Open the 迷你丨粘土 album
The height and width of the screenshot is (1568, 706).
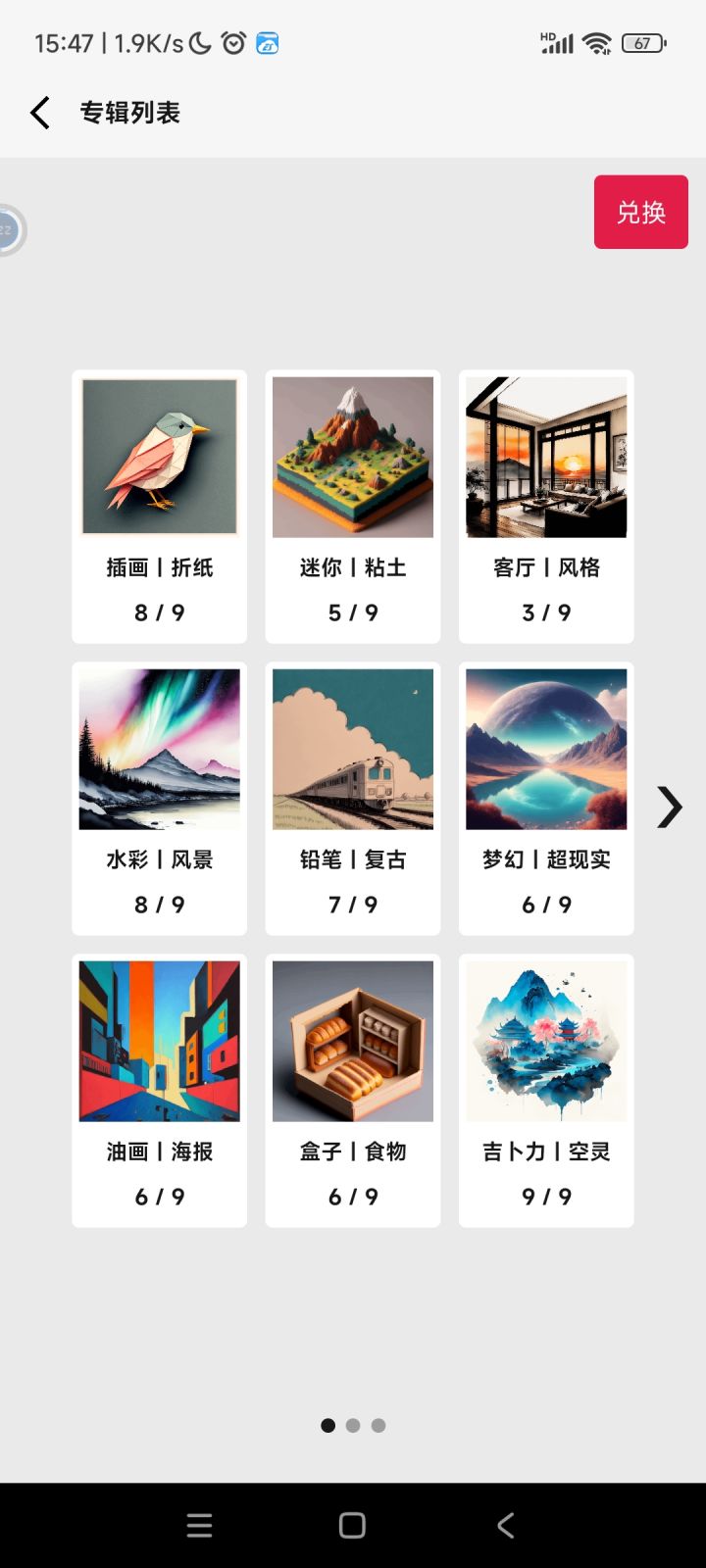click(353, 506)
